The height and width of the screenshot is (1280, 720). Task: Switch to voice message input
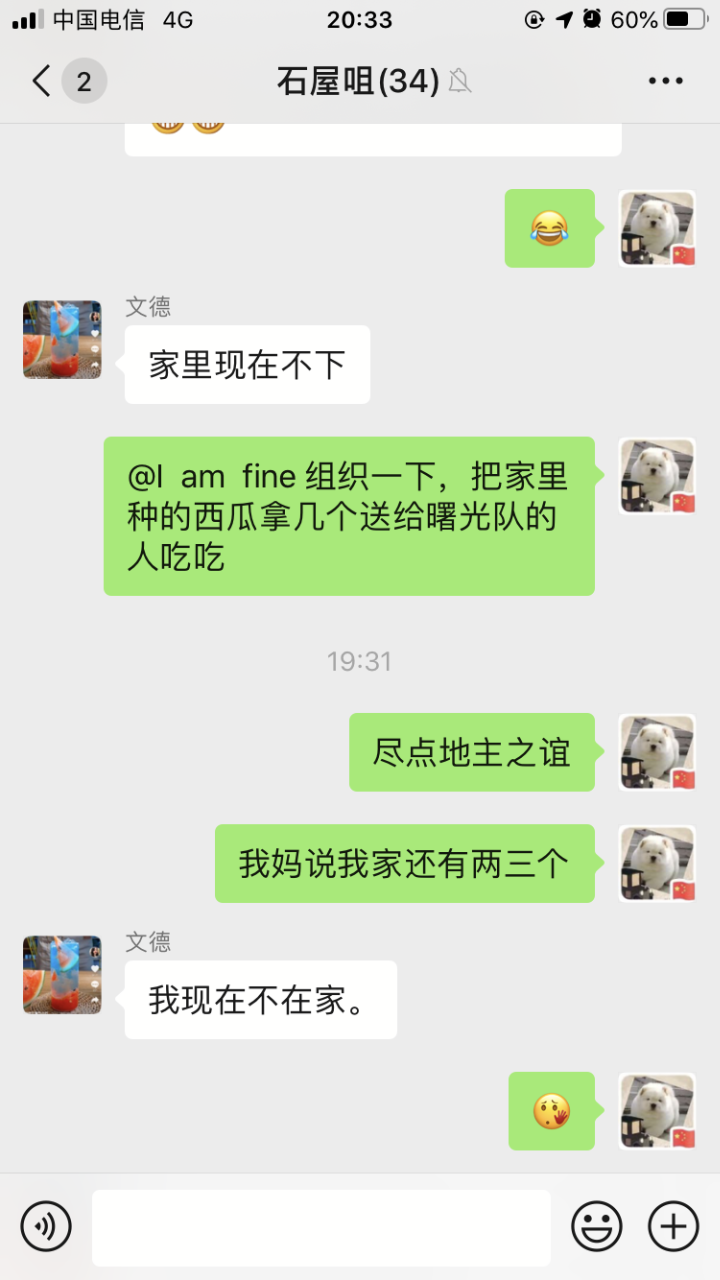coord(46,1226)
